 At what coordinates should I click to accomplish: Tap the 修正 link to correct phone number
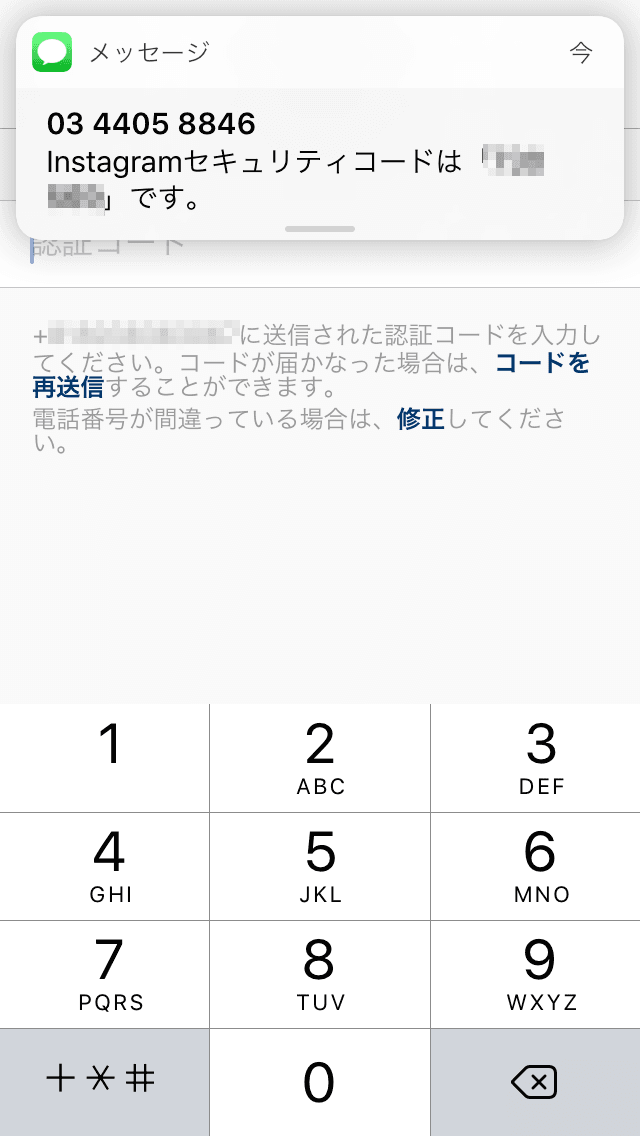(x=420, y=419)
